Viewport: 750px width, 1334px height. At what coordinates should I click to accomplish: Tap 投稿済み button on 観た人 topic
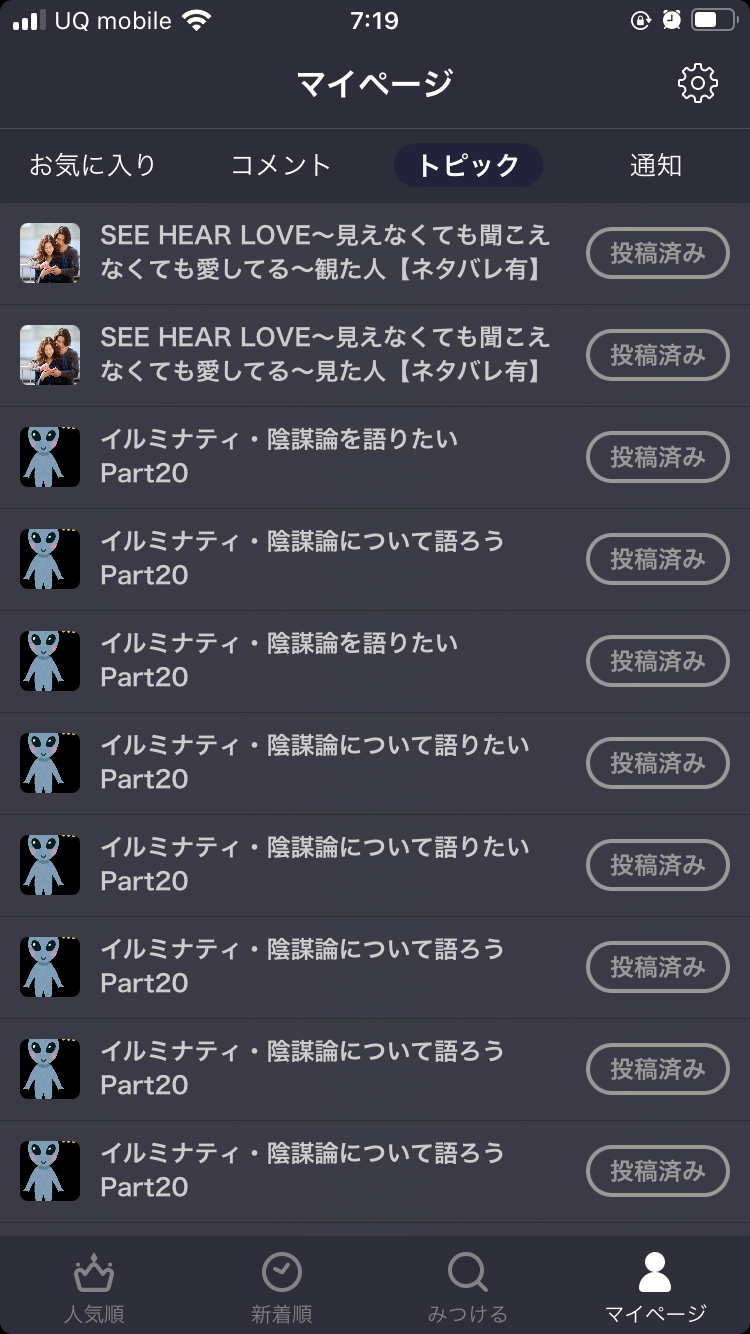(658, 253)
